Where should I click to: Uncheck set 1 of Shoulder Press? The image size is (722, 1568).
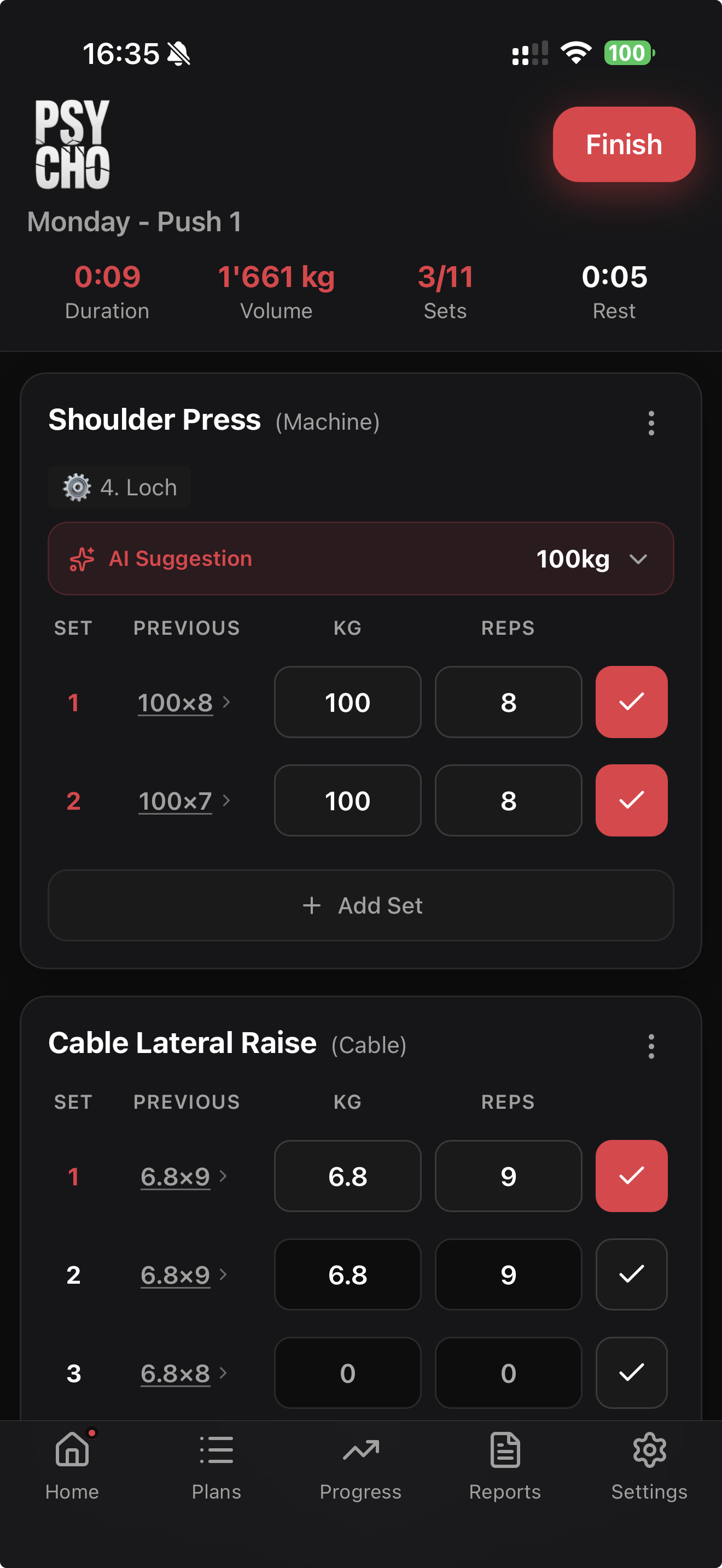pyautogui.click(x=631, y=702)
